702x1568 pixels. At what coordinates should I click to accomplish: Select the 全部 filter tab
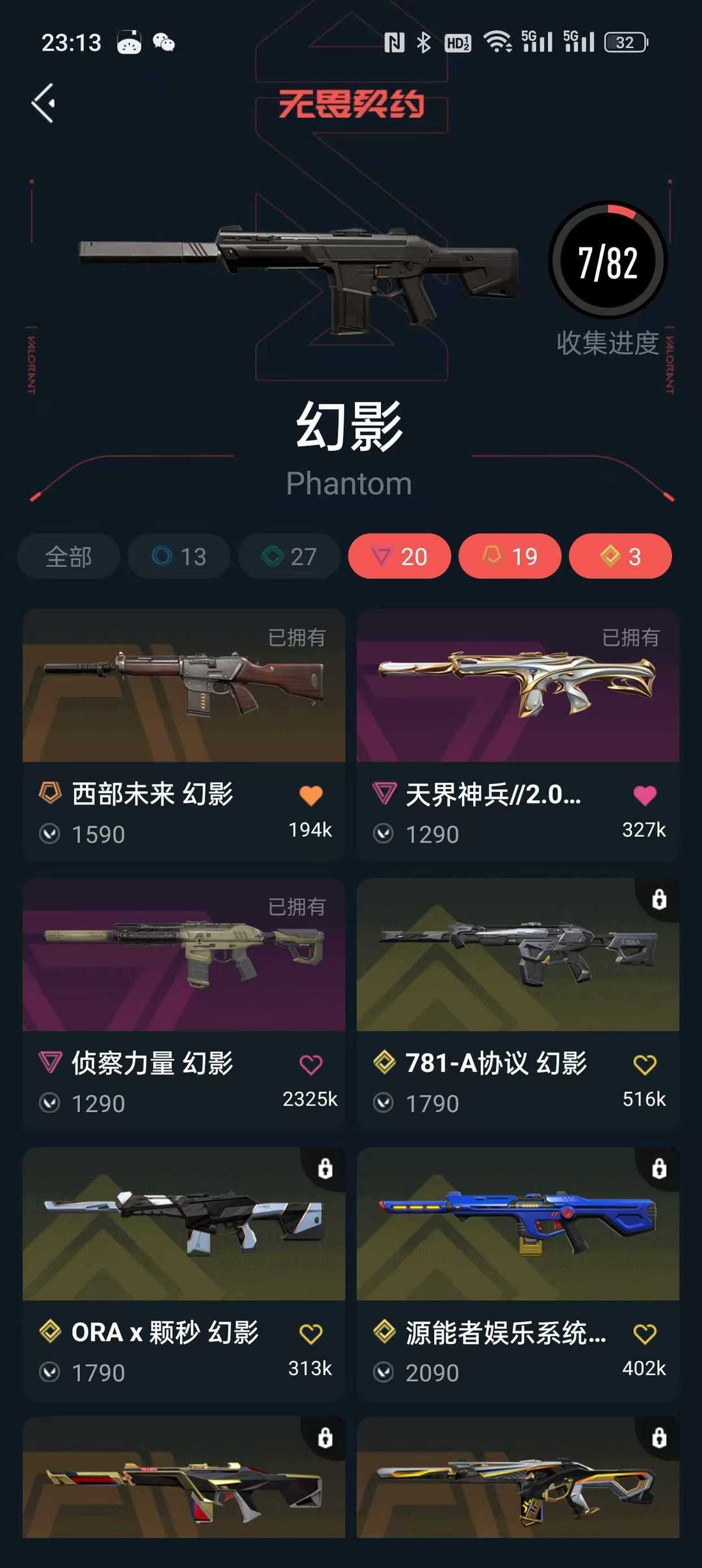tap(68, 556)
